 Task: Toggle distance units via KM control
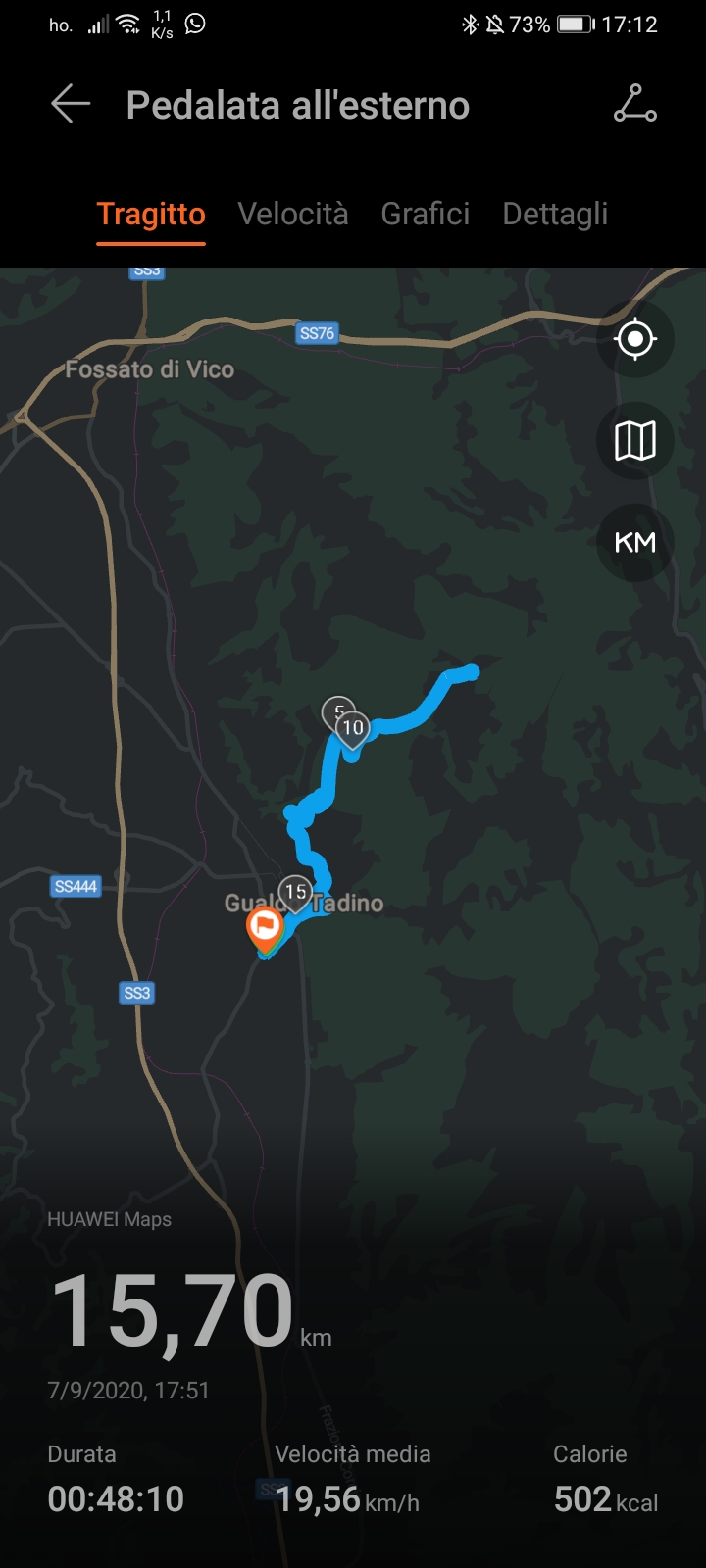click(x=635, y=542)
